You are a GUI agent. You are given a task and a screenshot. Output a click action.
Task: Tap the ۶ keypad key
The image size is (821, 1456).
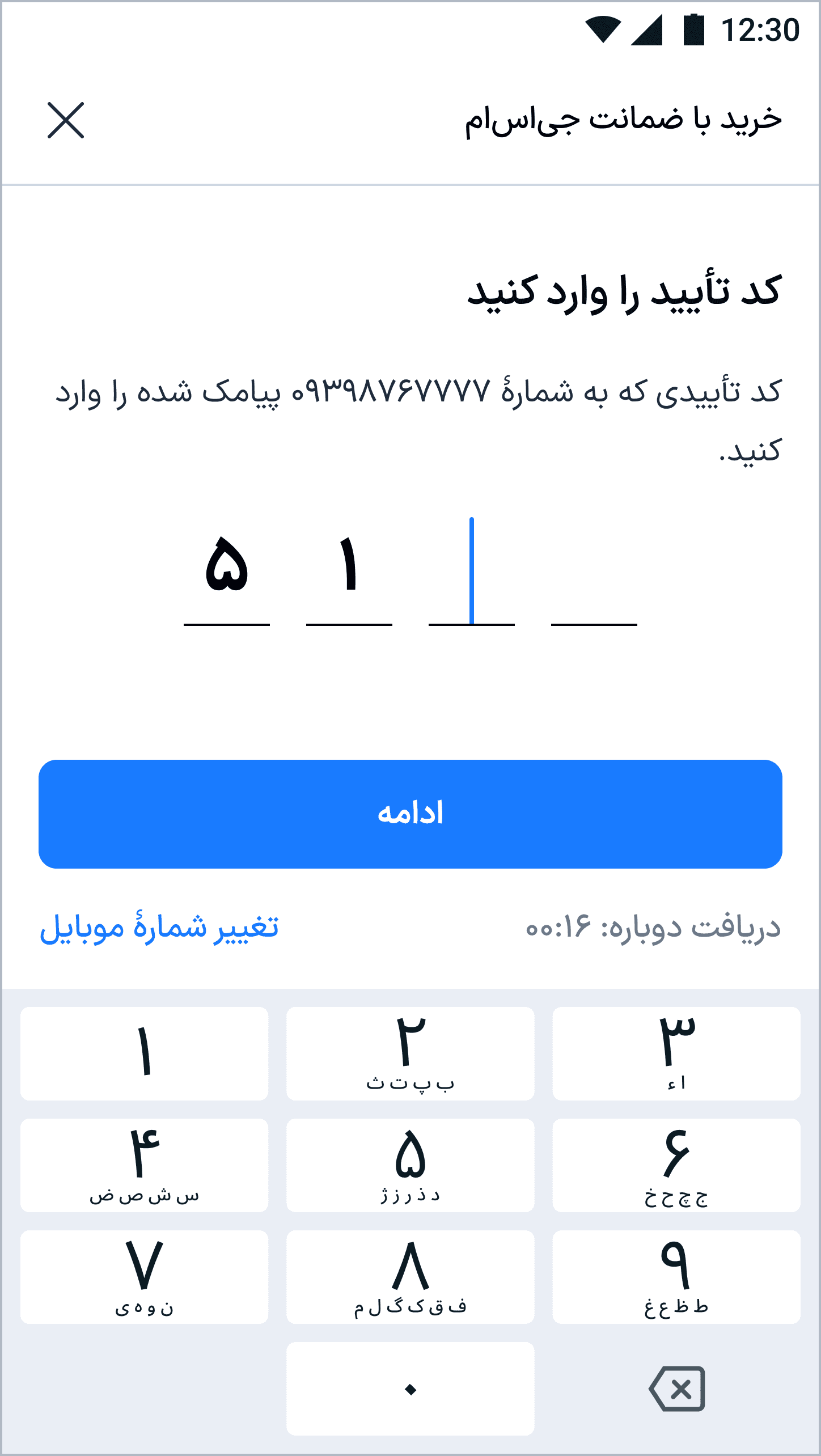point(676,1166)
